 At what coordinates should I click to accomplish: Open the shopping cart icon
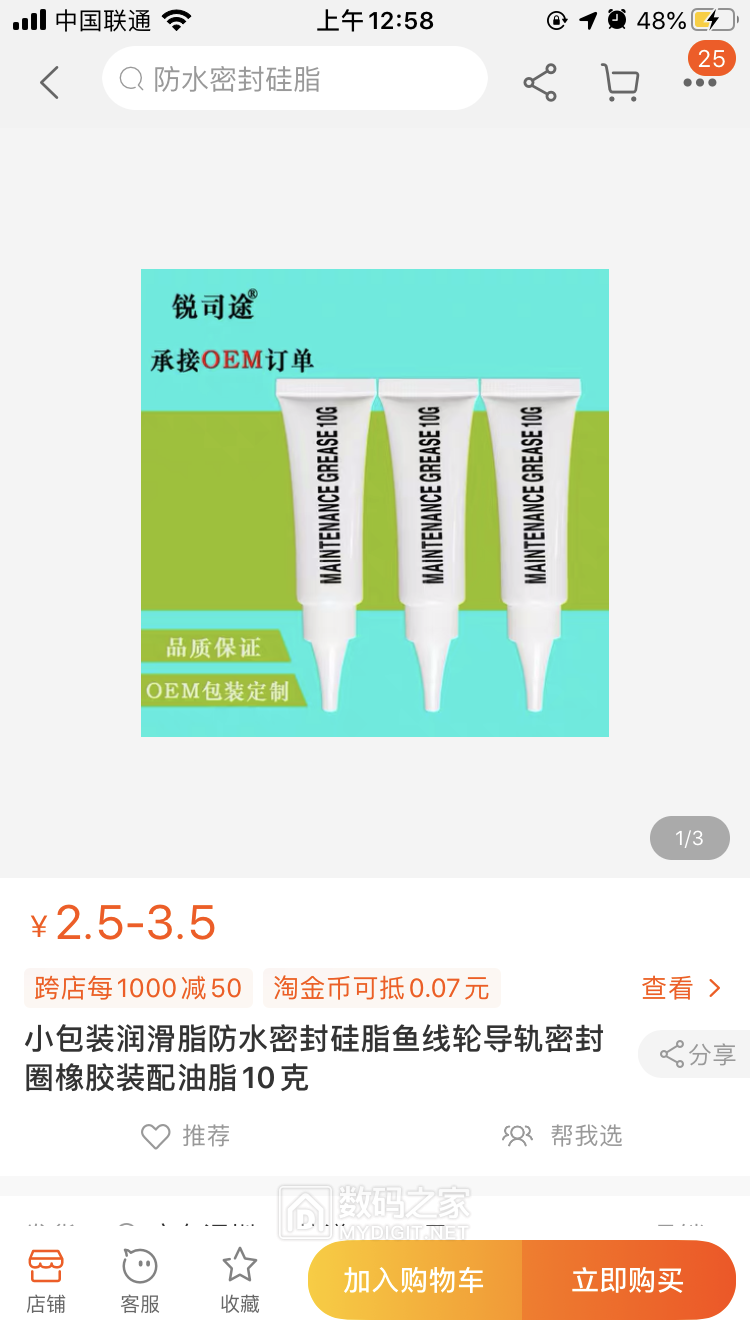click(x=620, y=82)
